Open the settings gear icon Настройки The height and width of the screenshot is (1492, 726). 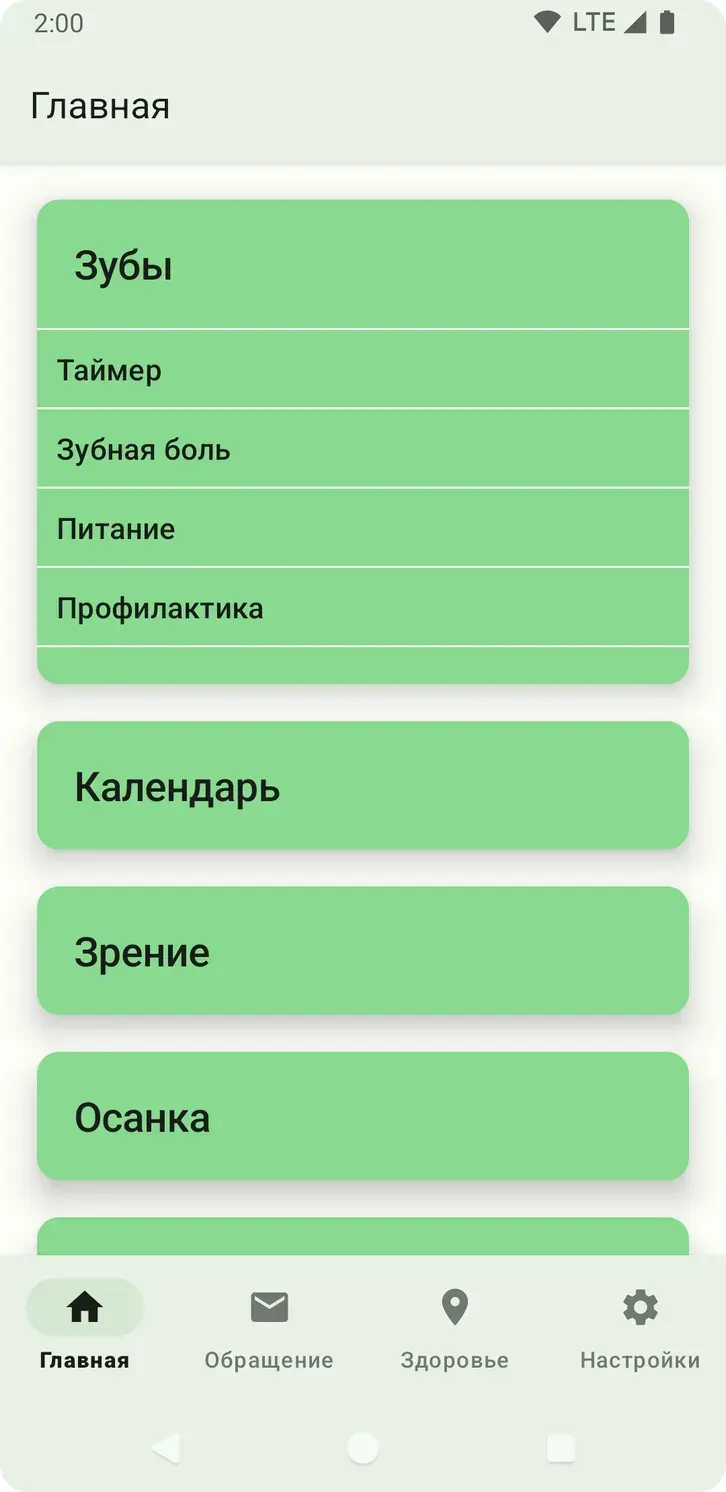coord(639,1307)
